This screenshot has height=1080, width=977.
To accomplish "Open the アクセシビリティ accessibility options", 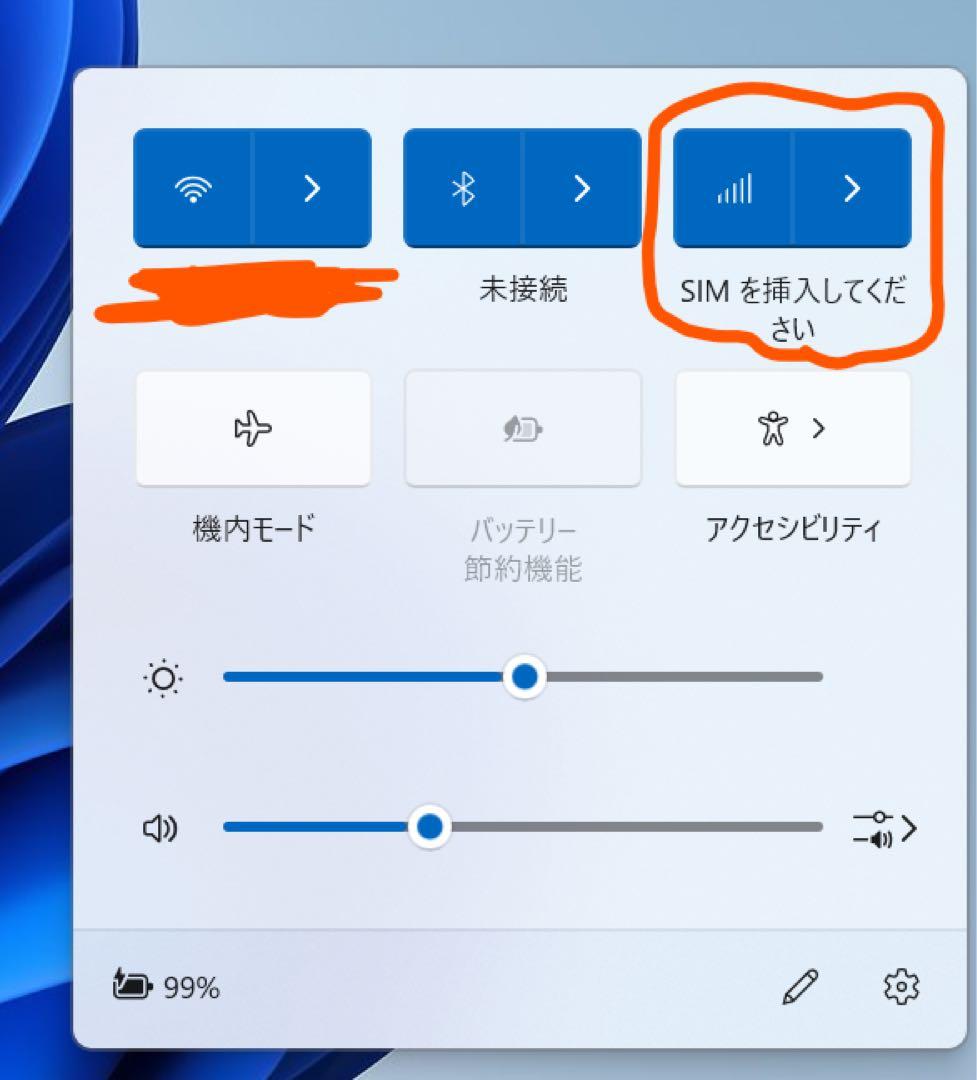I will point(793,430).
